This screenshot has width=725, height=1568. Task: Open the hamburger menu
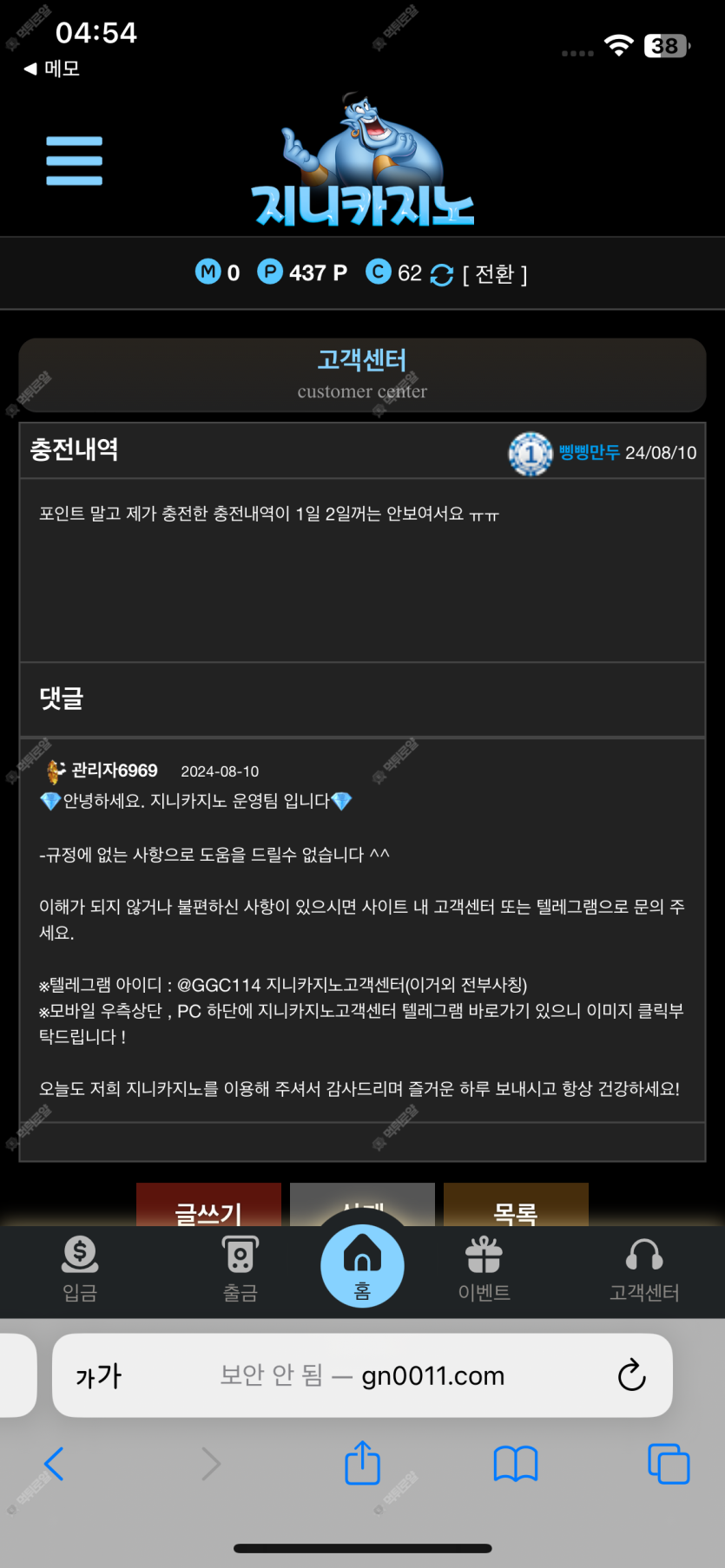coord(74,161)
